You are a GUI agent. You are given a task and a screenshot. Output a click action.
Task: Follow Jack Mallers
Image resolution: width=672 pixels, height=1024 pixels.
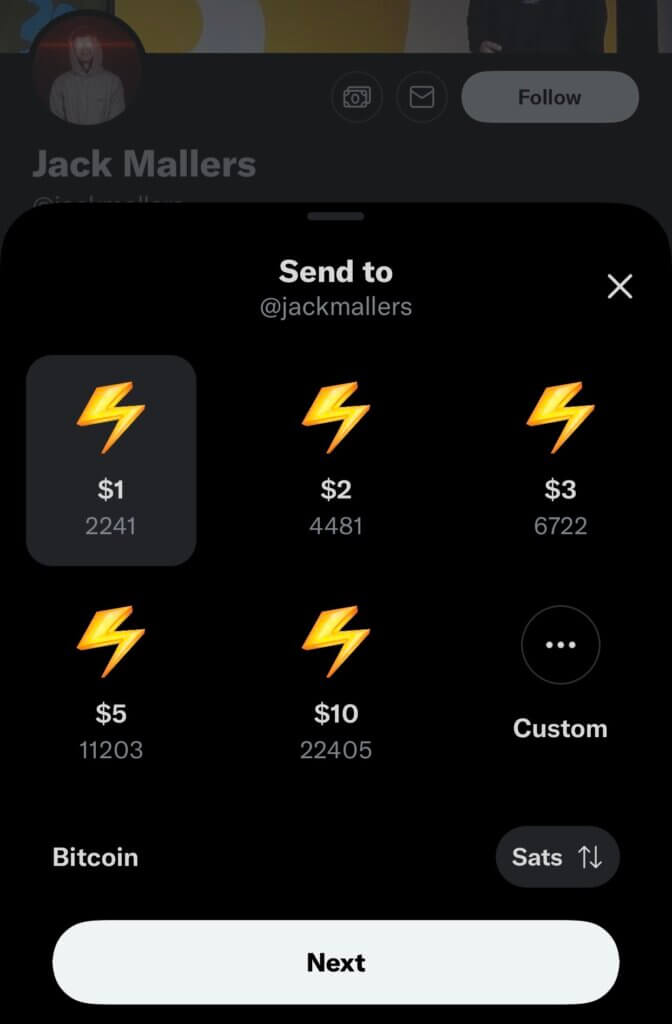pyautogui.click(x=549, y=97)
